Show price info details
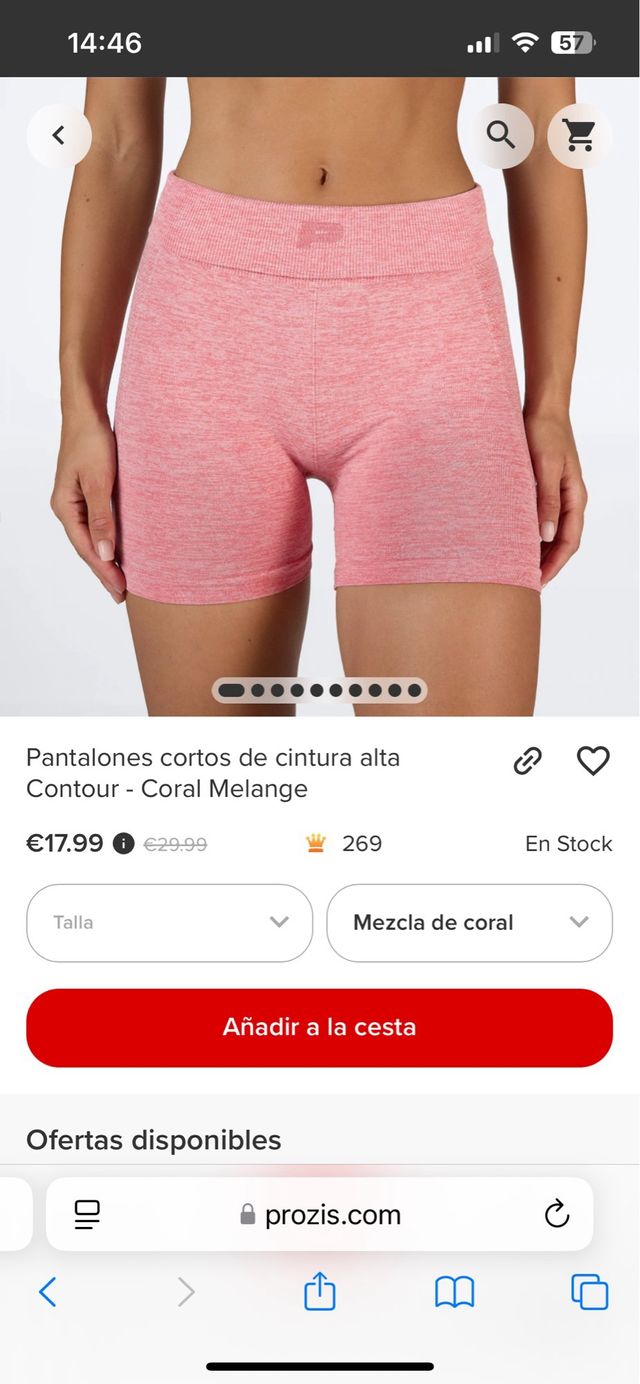 pyautogui.click(x=123, y=844)
